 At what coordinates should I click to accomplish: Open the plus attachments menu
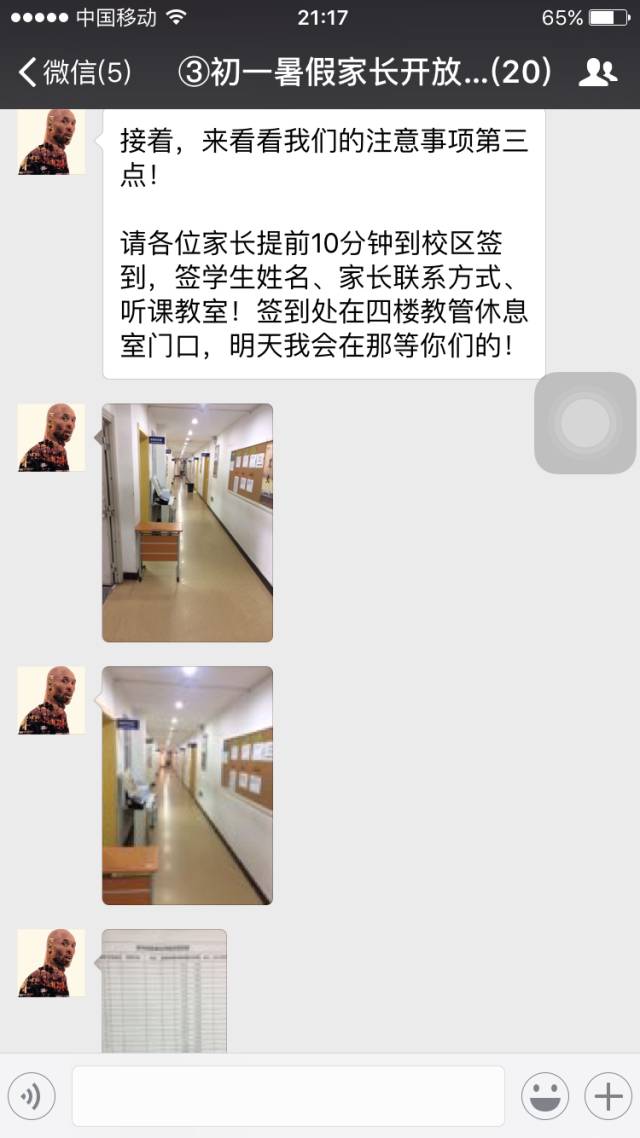click(608, 1097)
